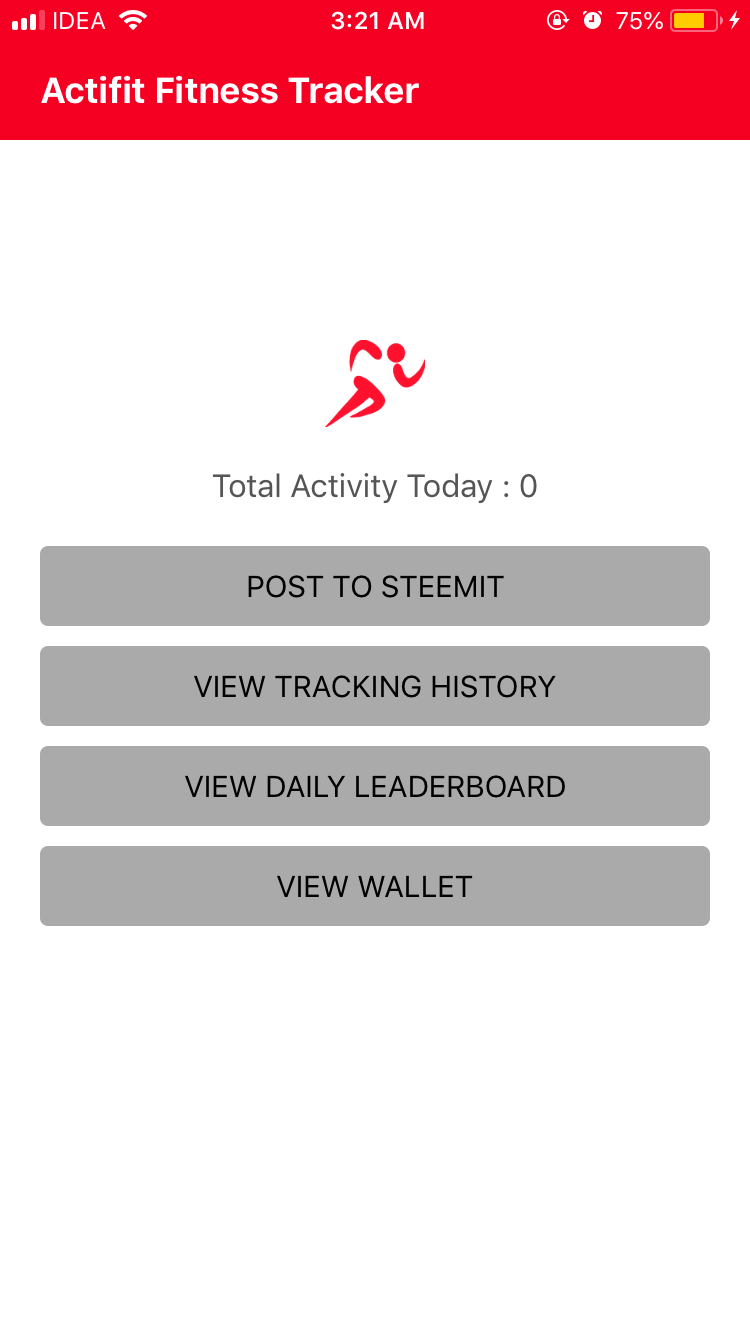Tap the Wi-Fi icon in the status bar

pos(135,18)
